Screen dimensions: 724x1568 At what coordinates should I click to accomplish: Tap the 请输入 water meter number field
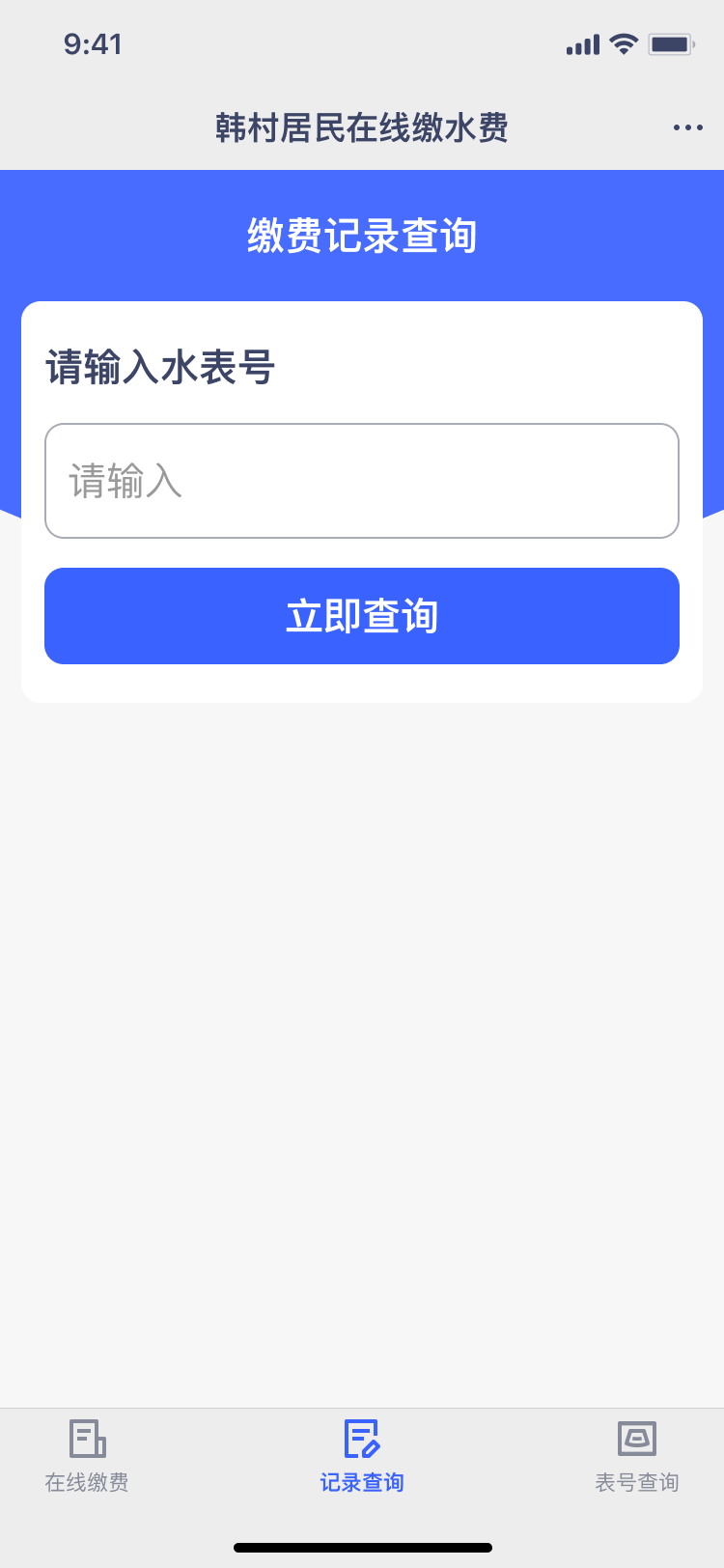[362, 481]
